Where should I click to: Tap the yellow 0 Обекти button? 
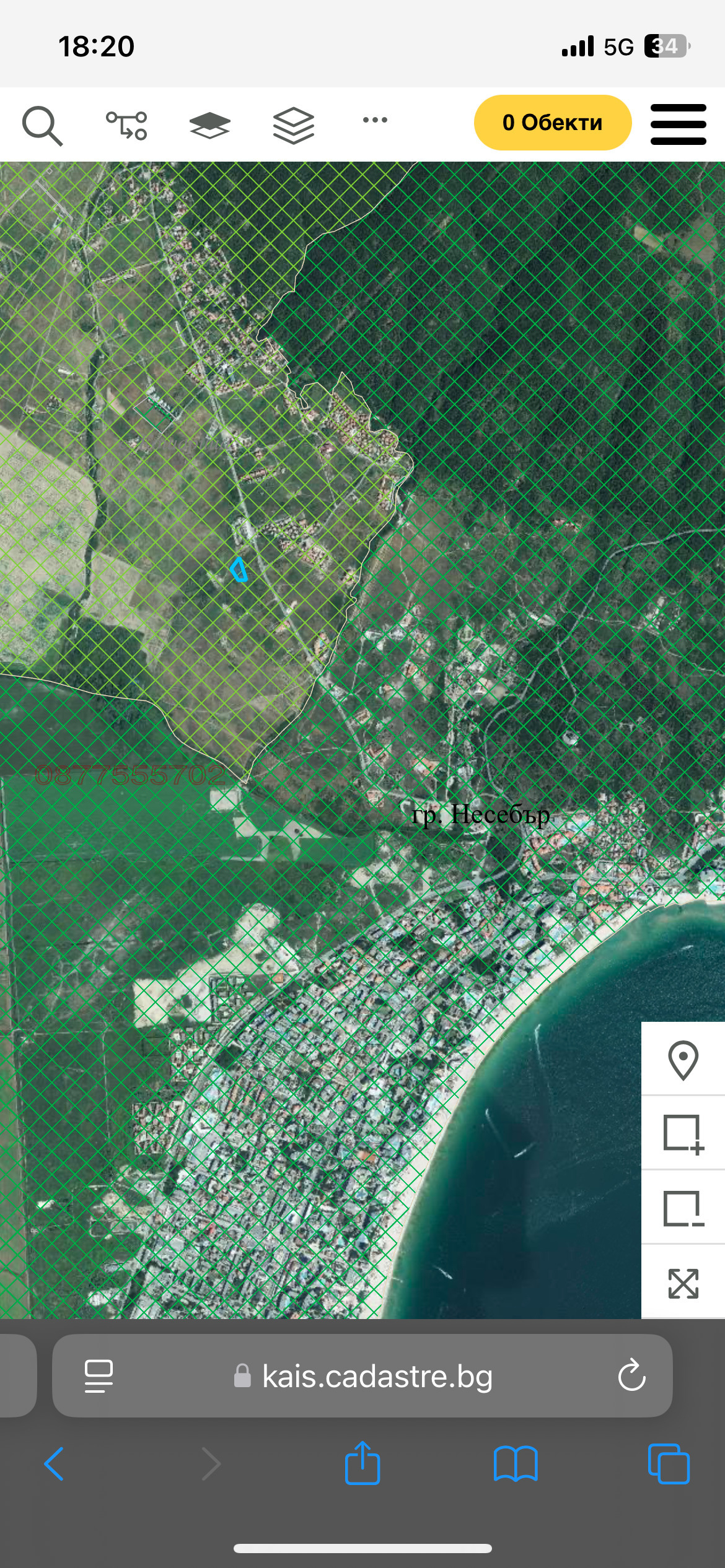pyautogui.click(x=553, y=123)
